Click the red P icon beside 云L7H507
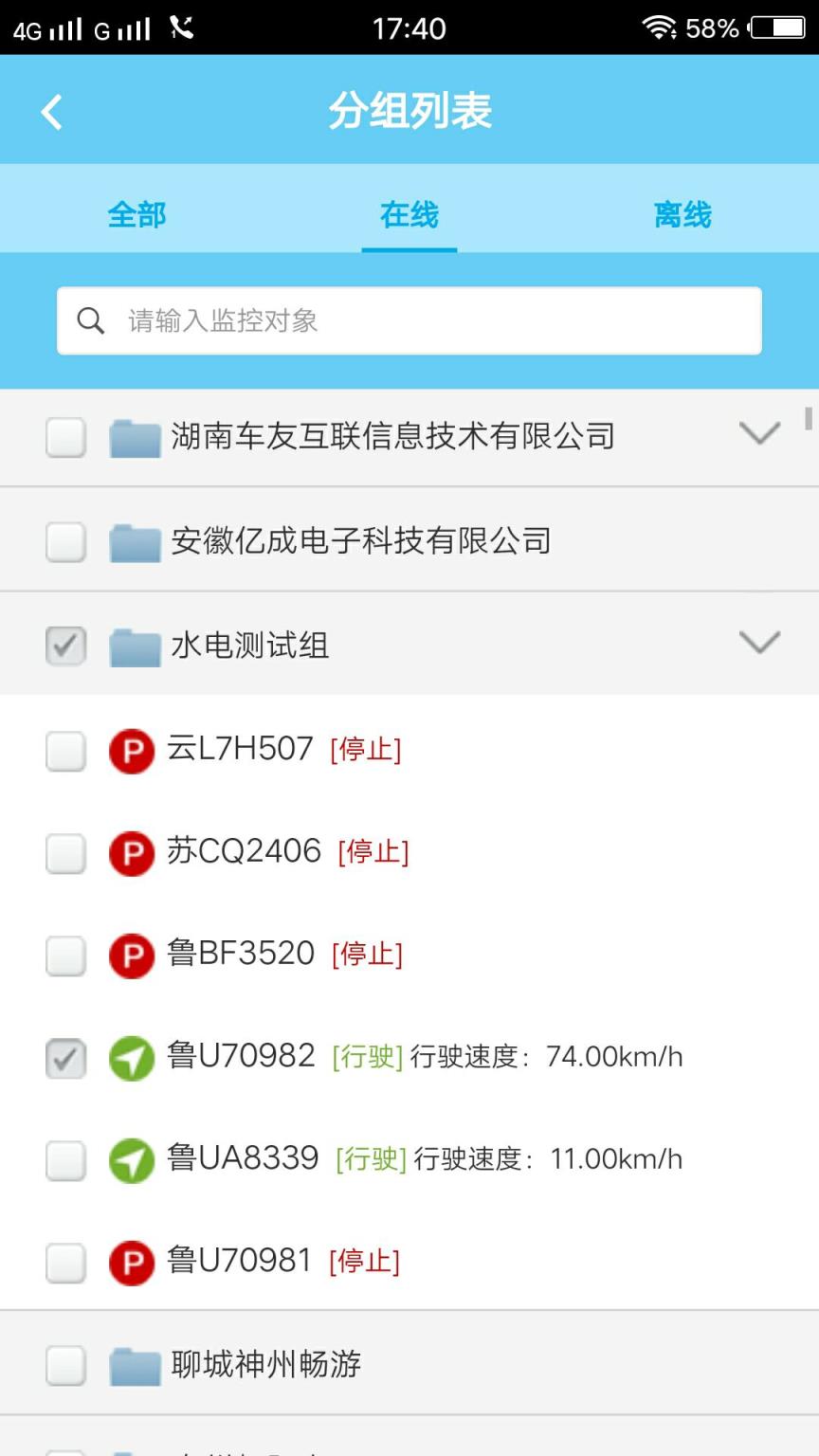 131,751
